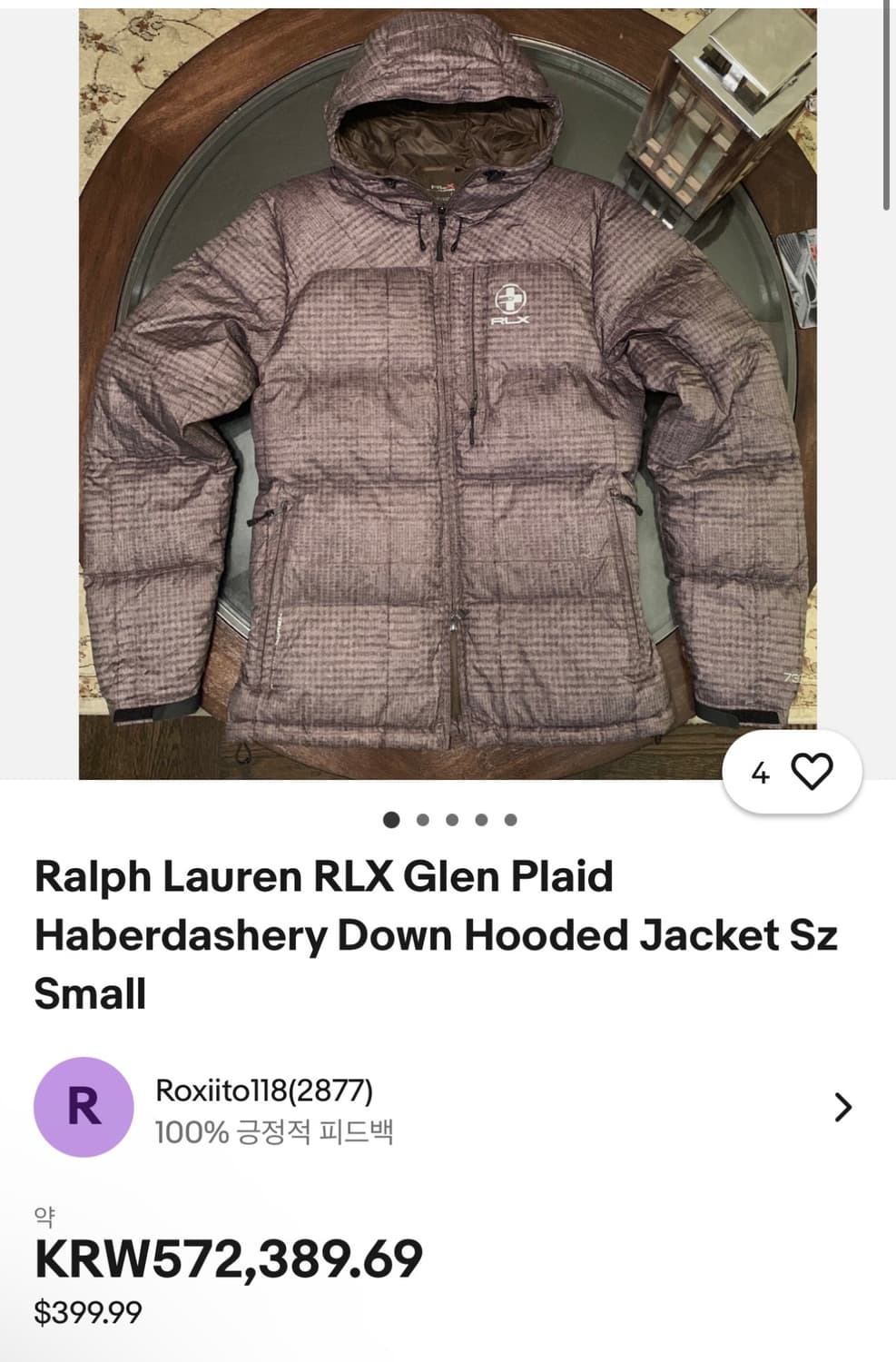Image resolution: width=896 pixels, height=1362 pixels.
Task: Select the middle carousel dot
Action: (450, 820)
